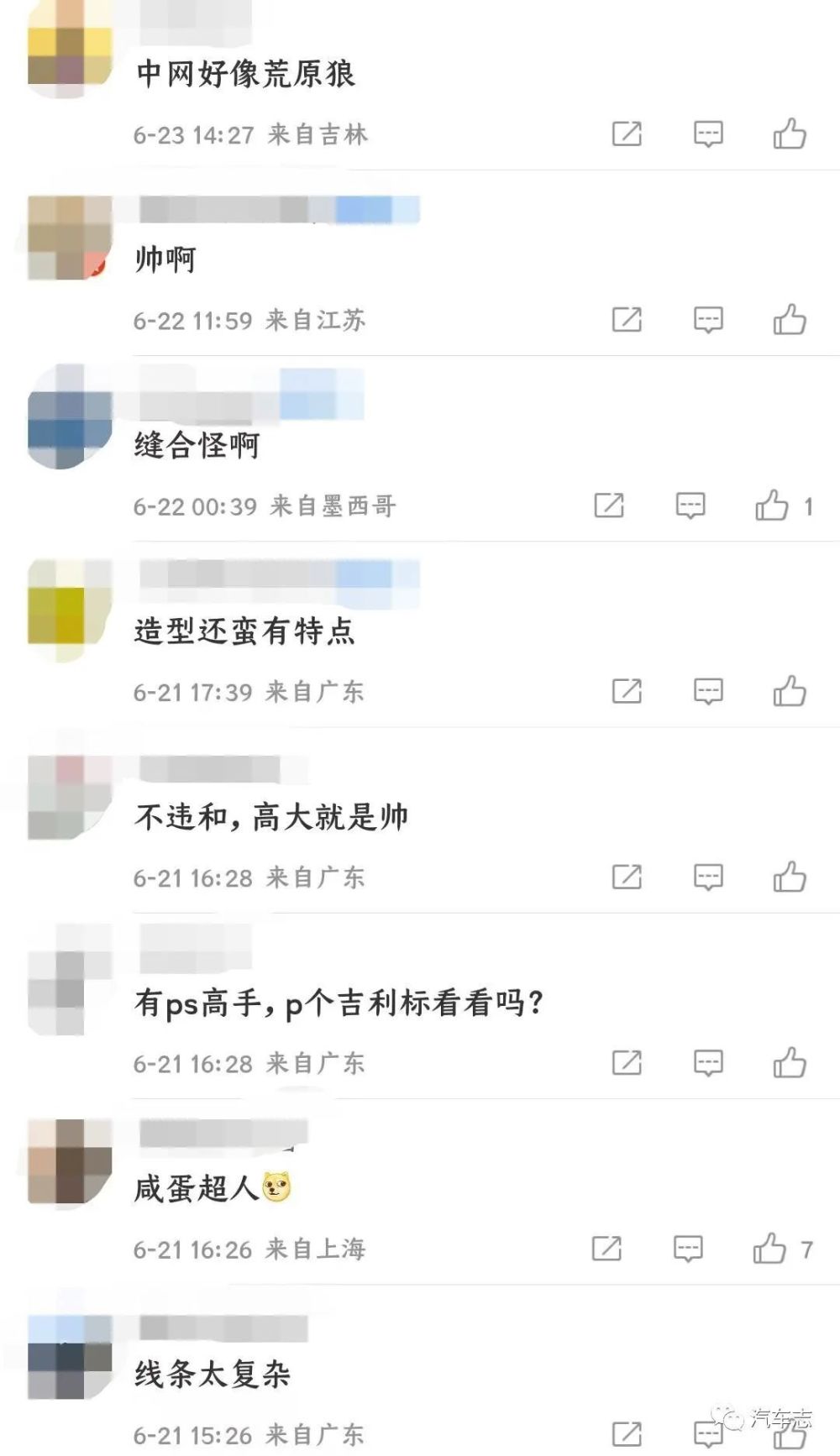
Task: Like the comment 中网好像荒原狼
Action: click(790, 134)
